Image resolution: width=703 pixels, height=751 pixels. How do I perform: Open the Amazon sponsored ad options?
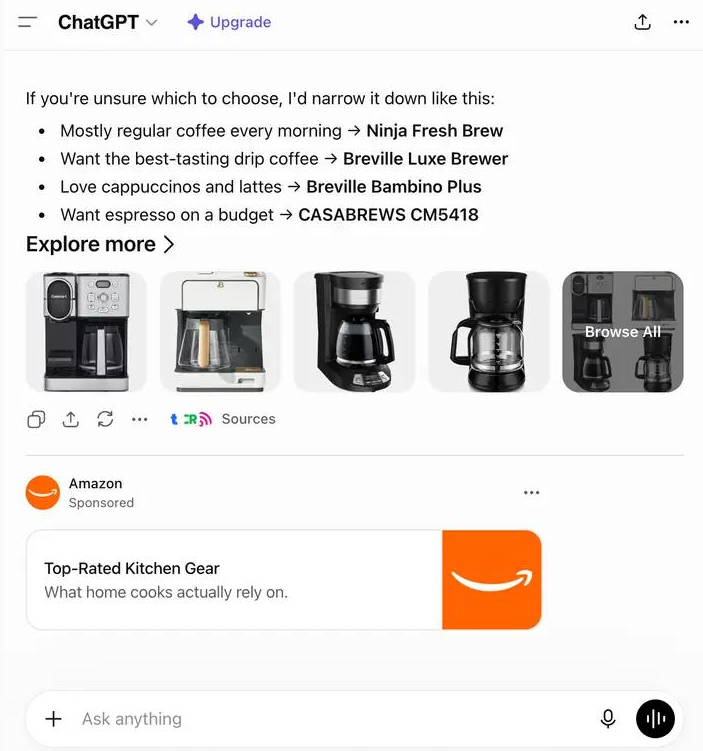point(532,492)
